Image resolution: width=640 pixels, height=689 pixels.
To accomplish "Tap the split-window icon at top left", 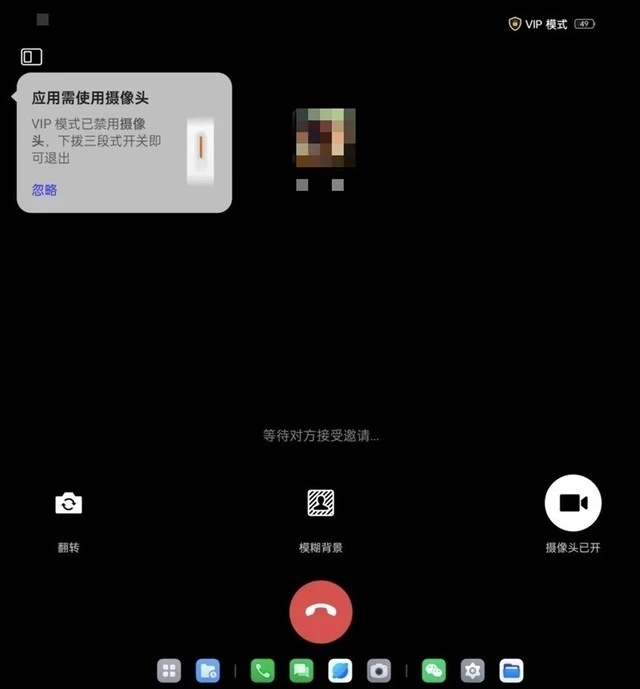I will 32,57.
